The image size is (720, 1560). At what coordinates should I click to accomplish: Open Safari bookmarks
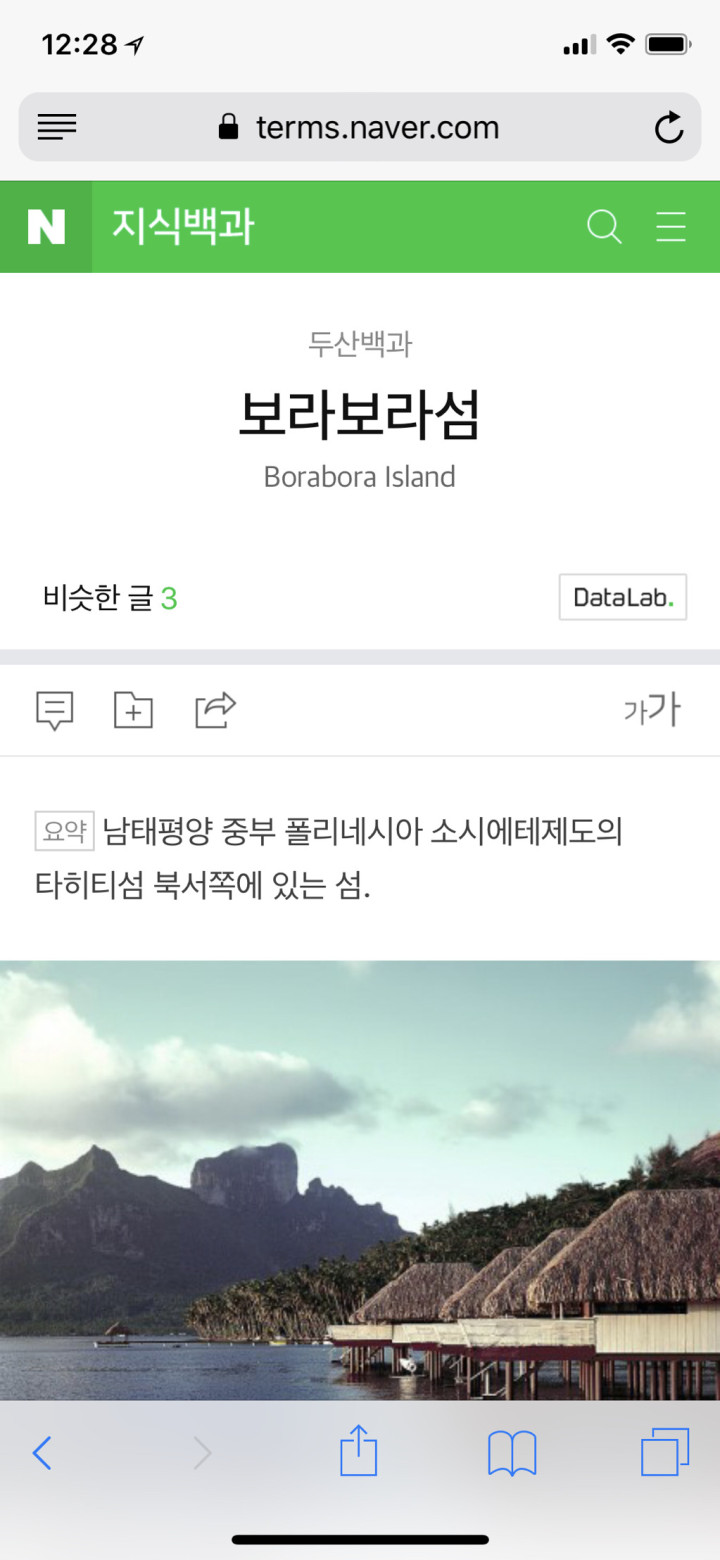point(512,1453)
